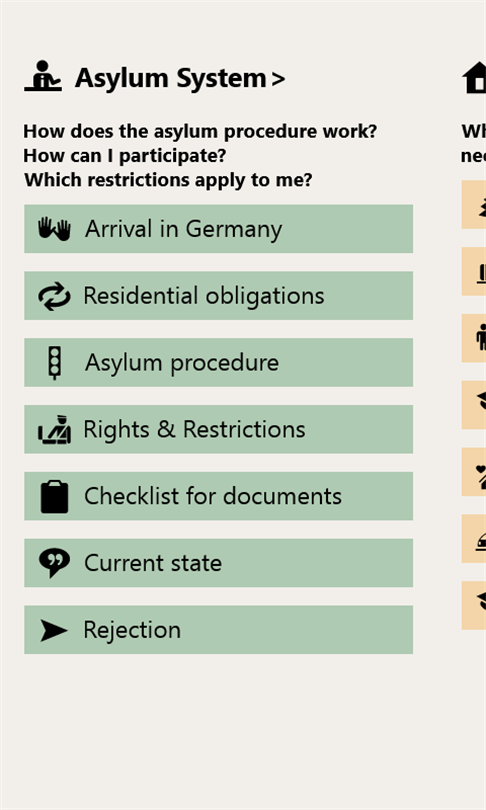
Task: Open the Asylum System section header
Action: coord(155,78)
